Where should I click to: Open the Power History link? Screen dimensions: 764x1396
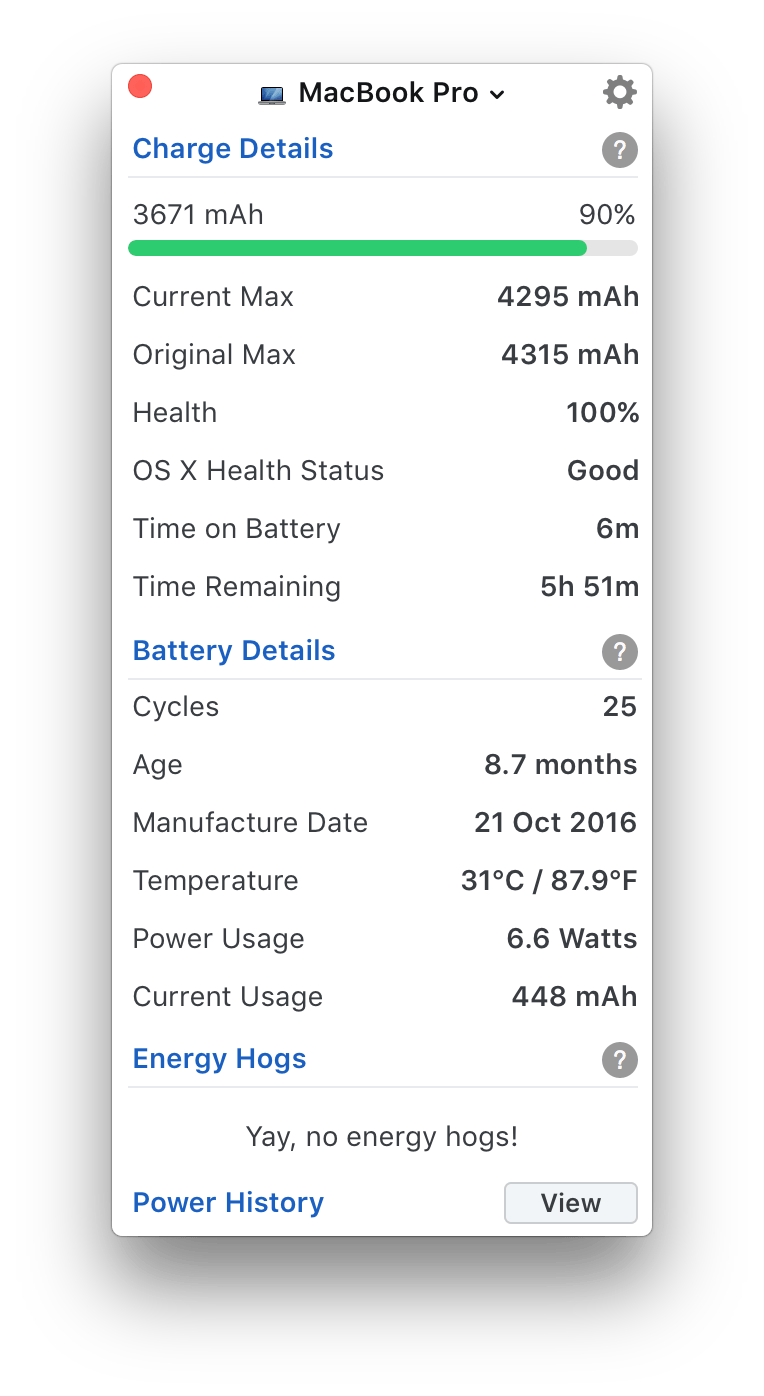(227, 1203)
